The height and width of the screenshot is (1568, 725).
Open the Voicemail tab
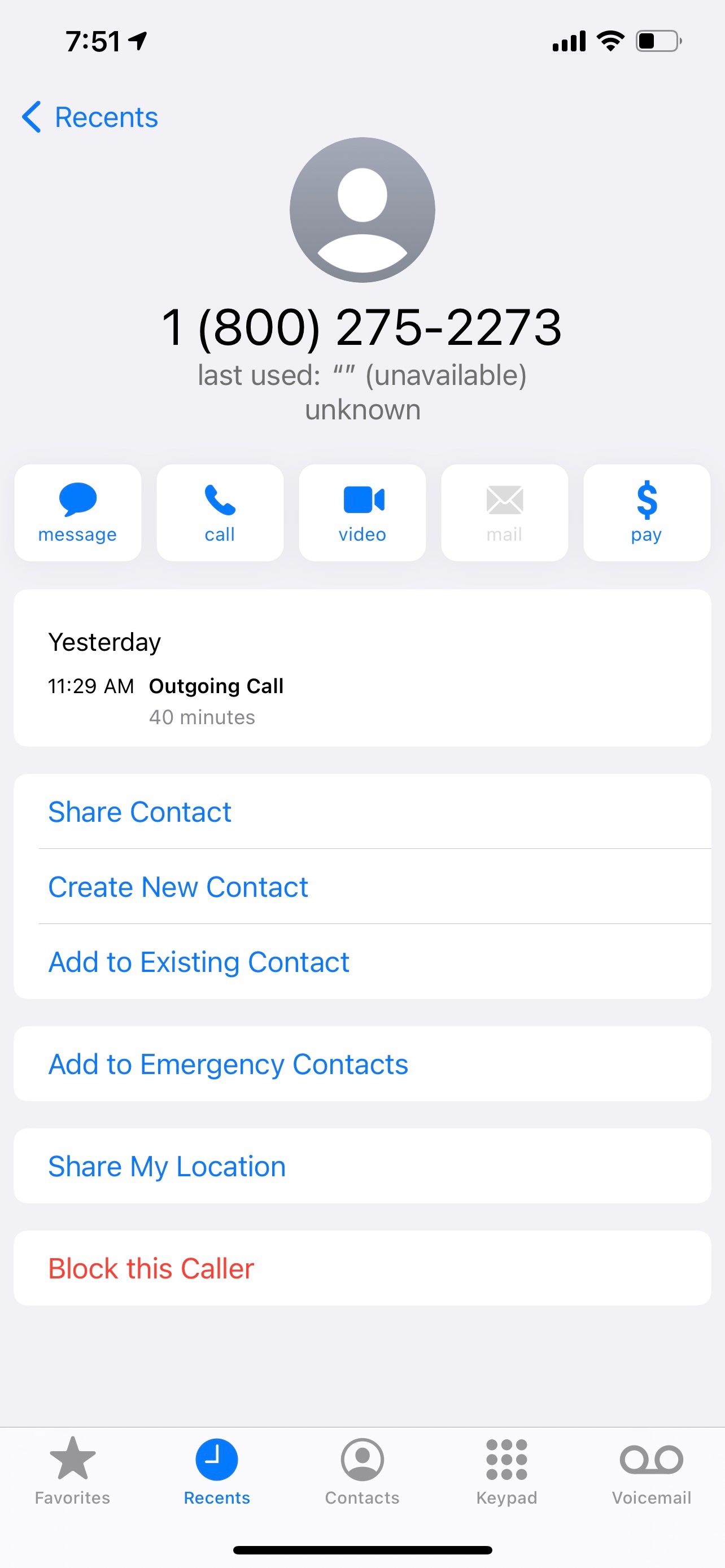pos(652,1469)
